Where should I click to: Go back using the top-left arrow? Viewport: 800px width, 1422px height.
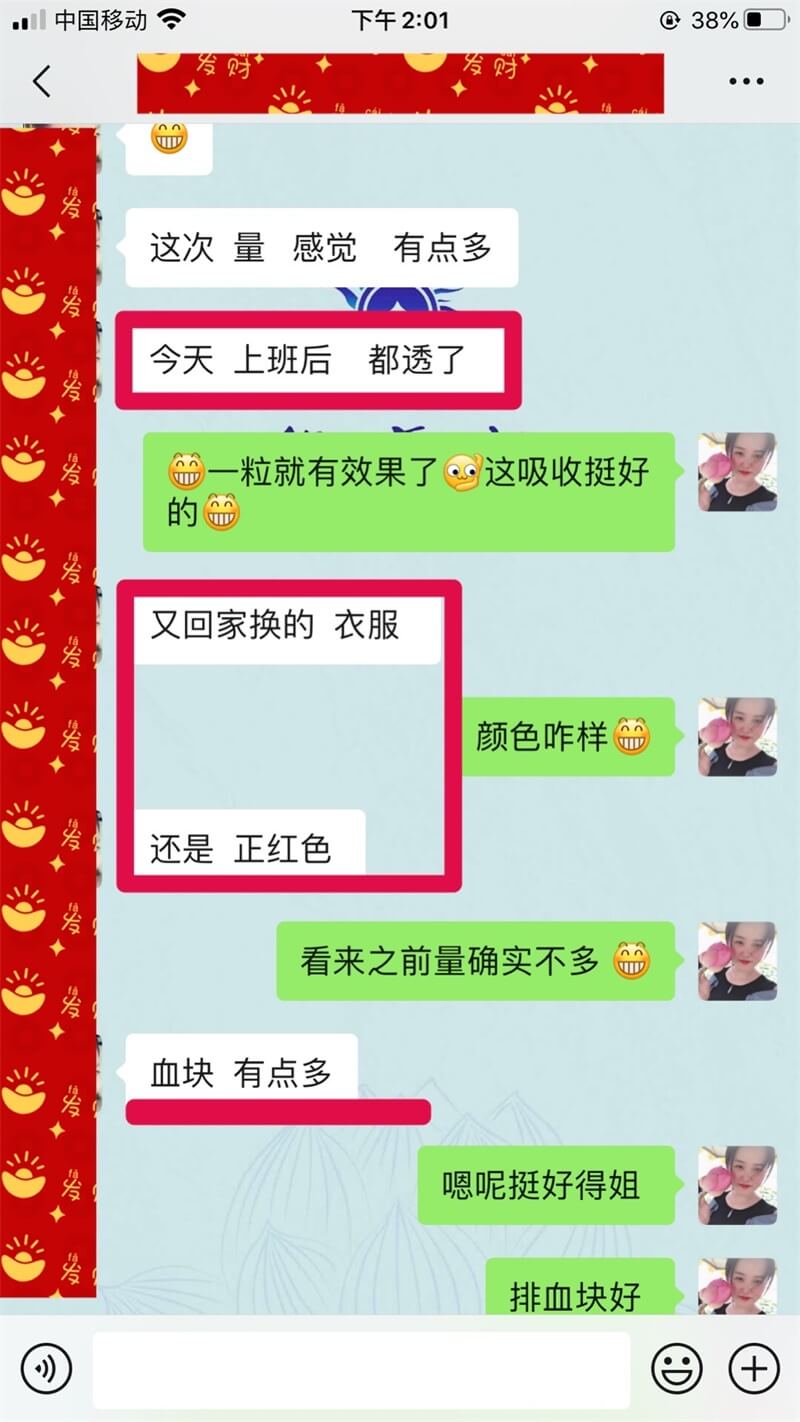pyautogui.click(x=42, y=82)
